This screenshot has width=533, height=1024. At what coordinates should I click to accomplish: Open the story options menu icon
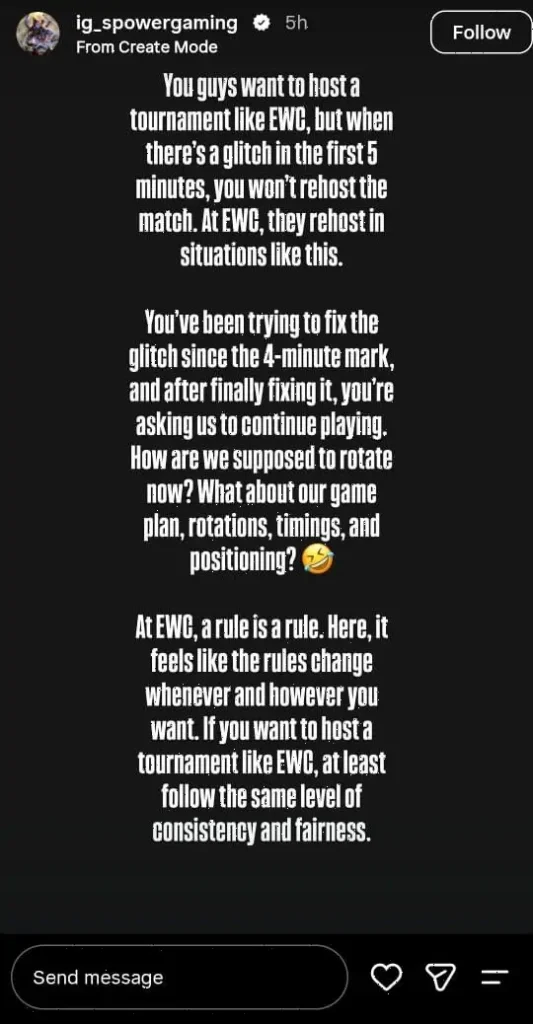coord(494,978)
